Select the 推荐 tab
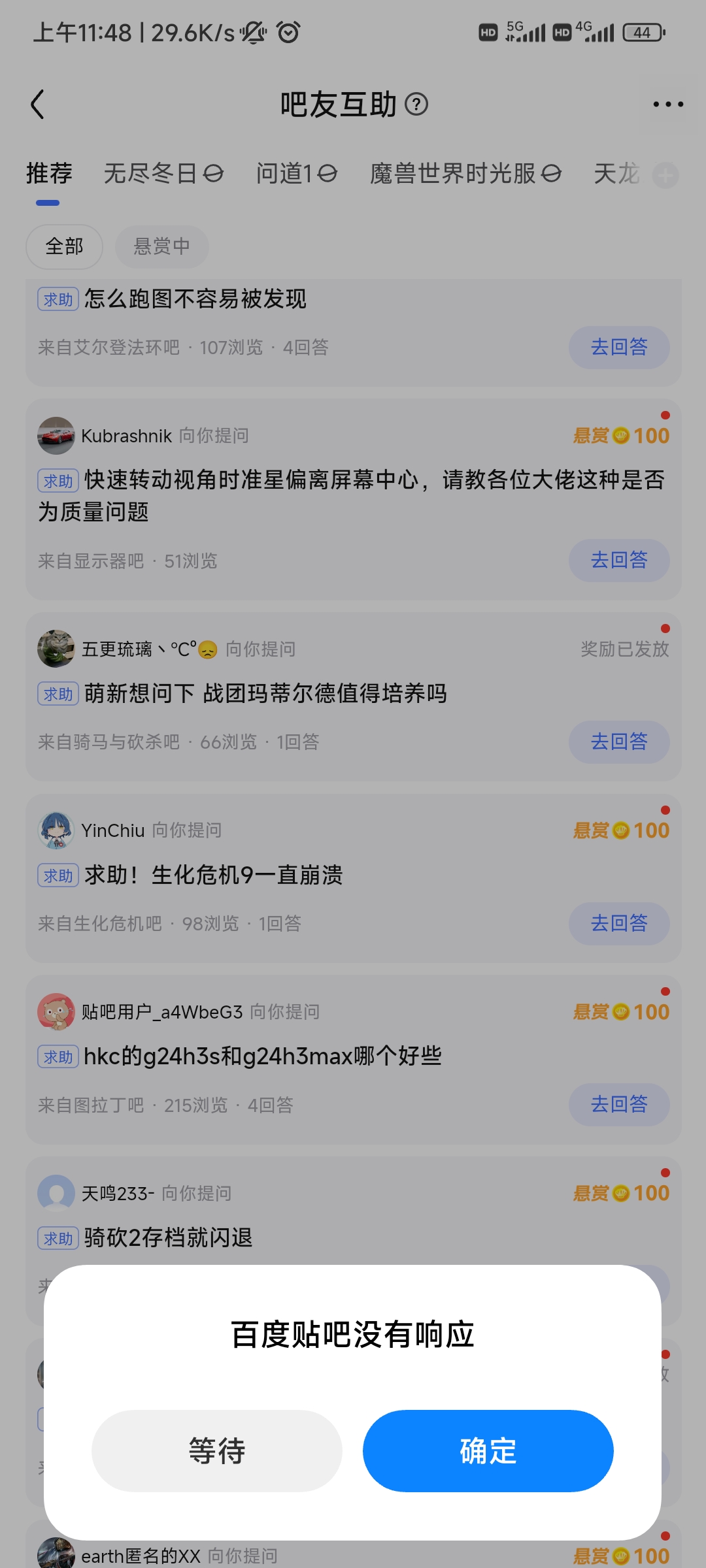 point(49,174)
